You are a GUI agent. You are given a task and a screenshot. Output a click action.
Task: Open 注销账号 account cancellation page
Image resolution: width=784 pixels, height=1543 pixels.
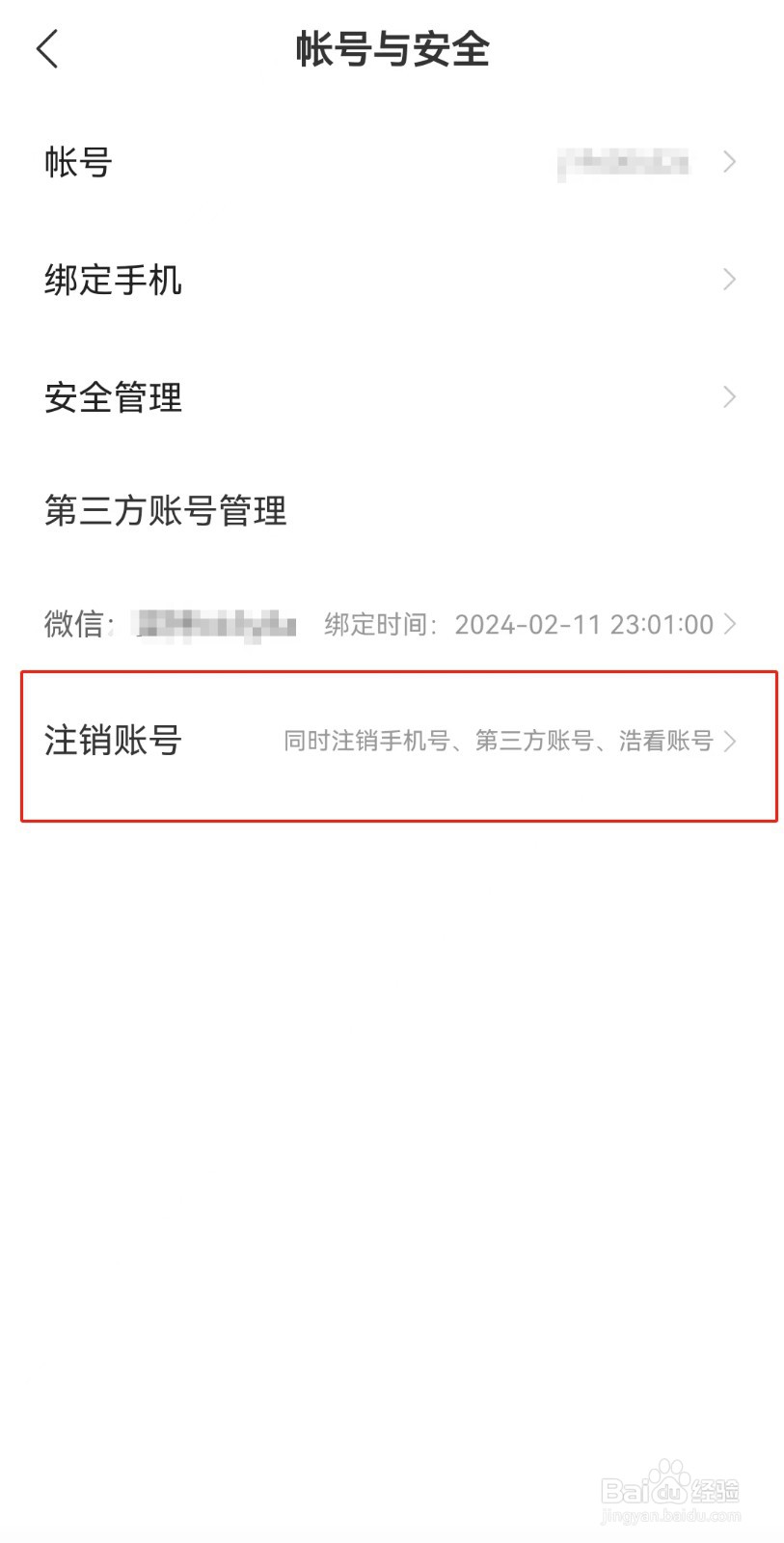click(112, 742)
